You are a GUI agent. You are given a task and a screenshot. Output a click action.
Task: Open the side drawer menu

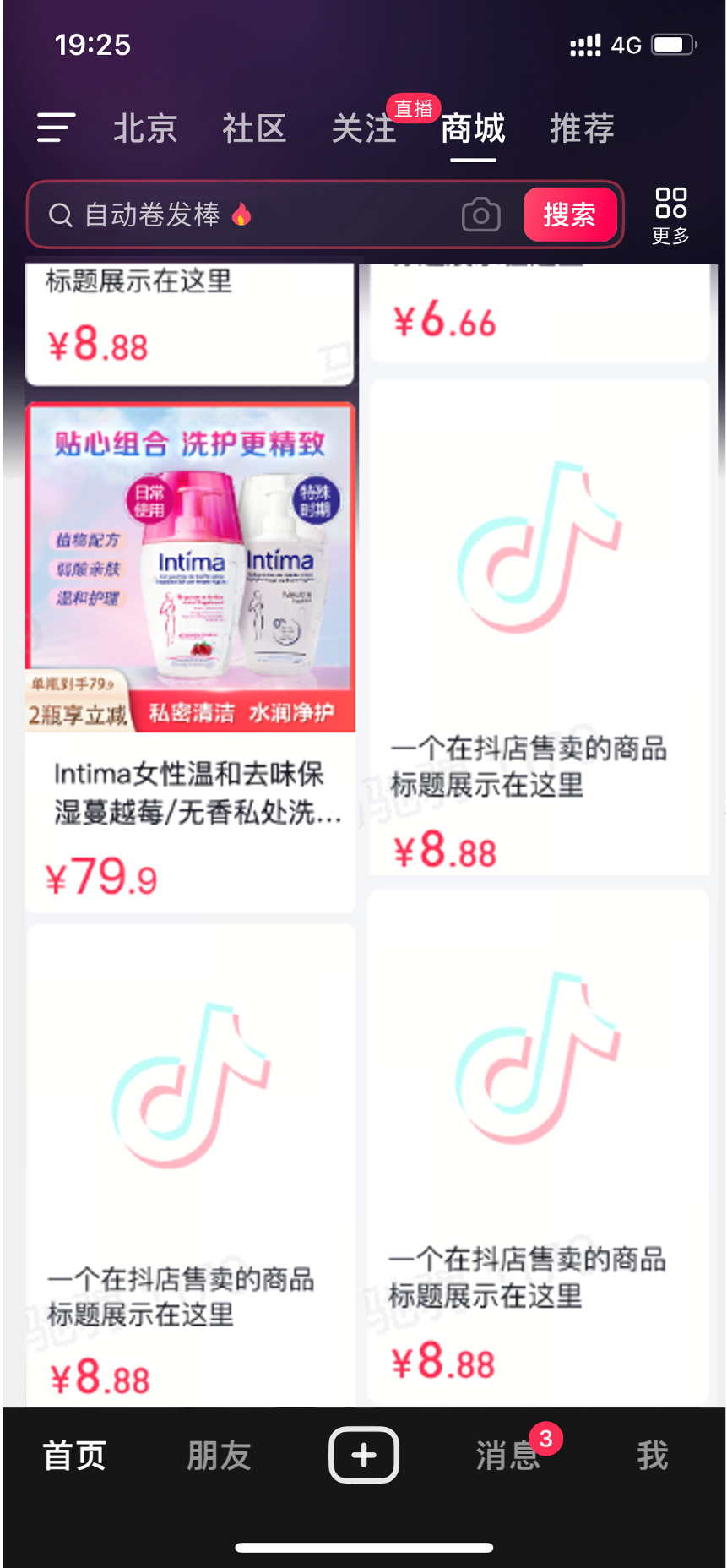(56, 128)
